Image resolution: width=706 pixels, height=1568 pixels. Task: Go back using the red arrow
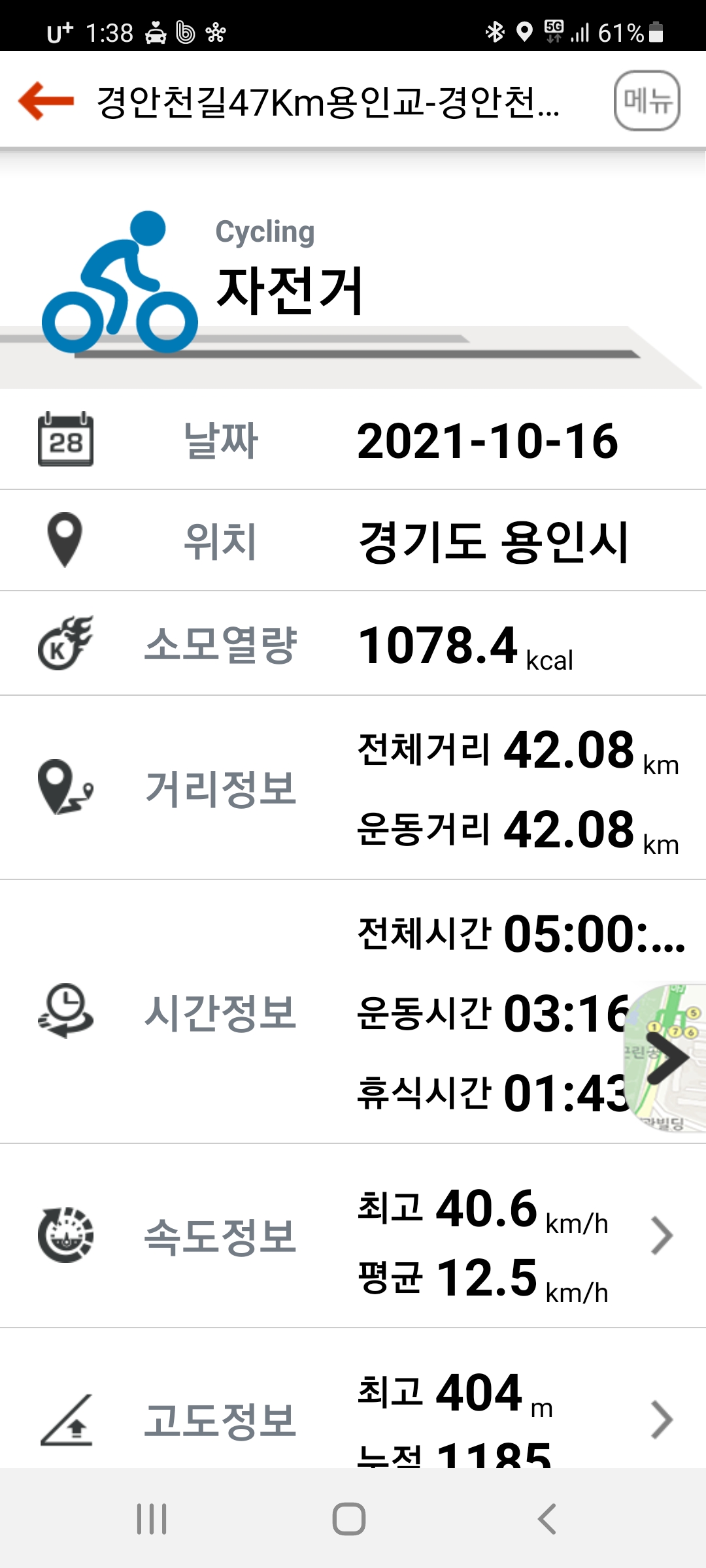click(x=46, y=101)
